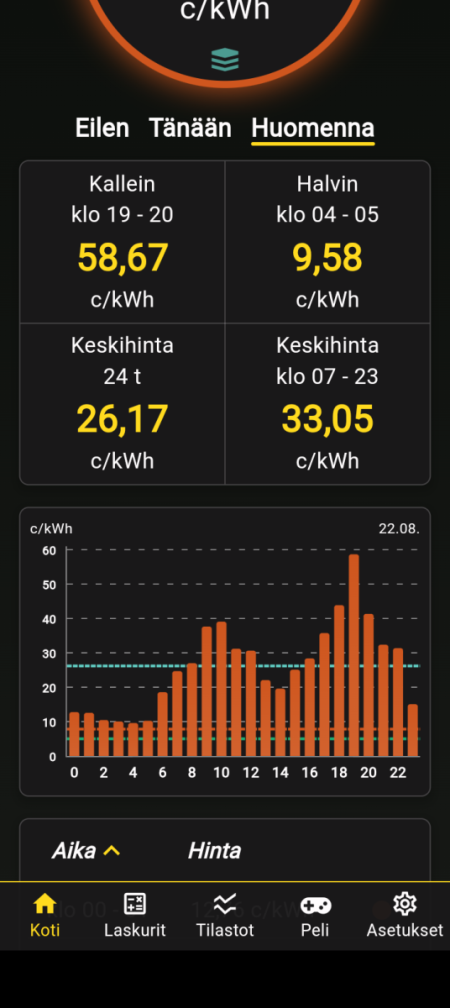This screenshot has width=450, height=1008.
Task: Sort the price list by Aika
Action: (86, 850)
